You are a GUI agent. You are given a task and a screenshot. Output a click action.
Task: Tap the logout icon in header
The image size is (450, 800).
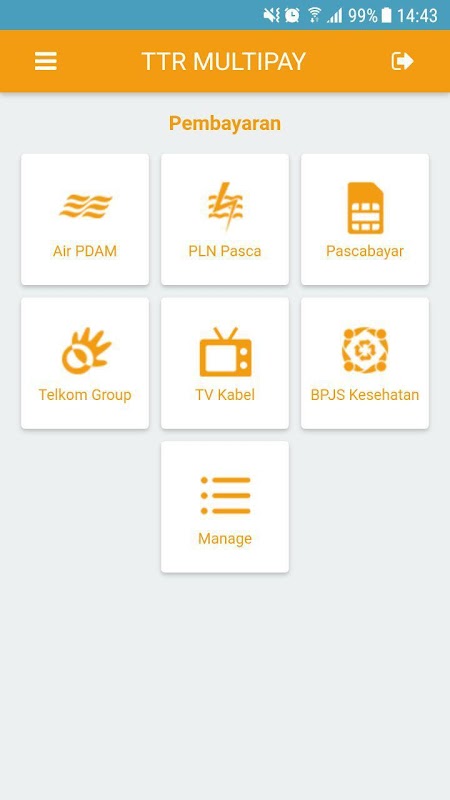pyautogui.click(x=402, y=62)
